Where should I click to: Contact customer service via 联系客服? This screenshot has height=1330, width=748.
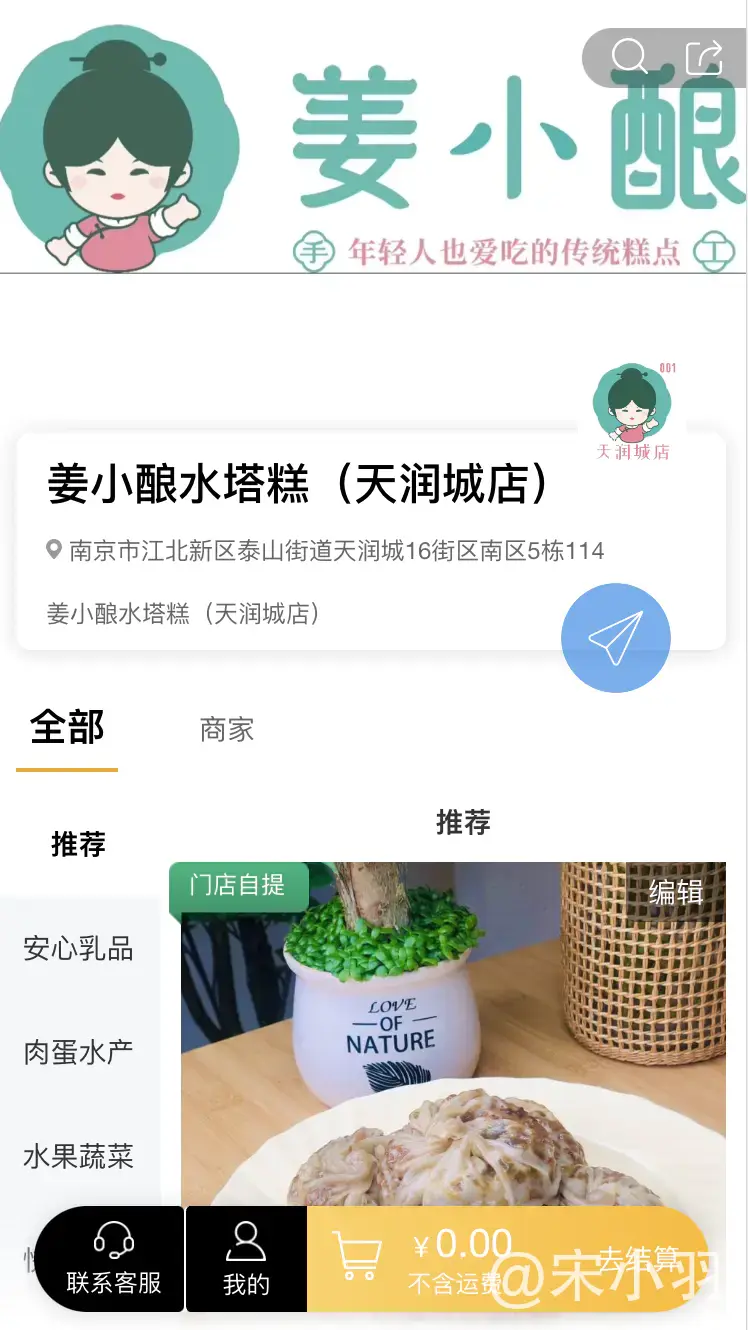[113, 1259]
